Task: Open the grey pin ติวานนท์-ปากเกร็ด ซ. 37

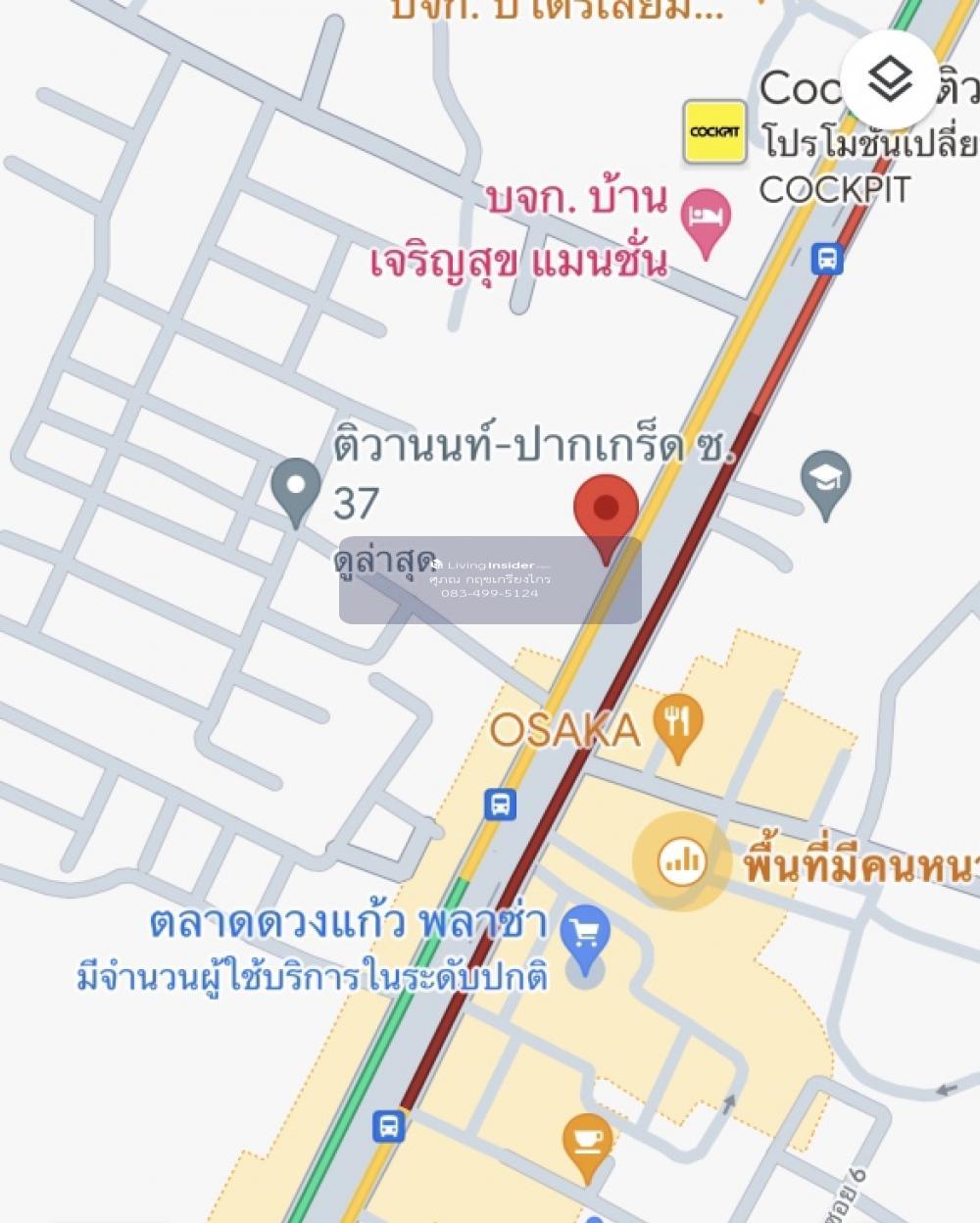Action: tap(296, 488)
